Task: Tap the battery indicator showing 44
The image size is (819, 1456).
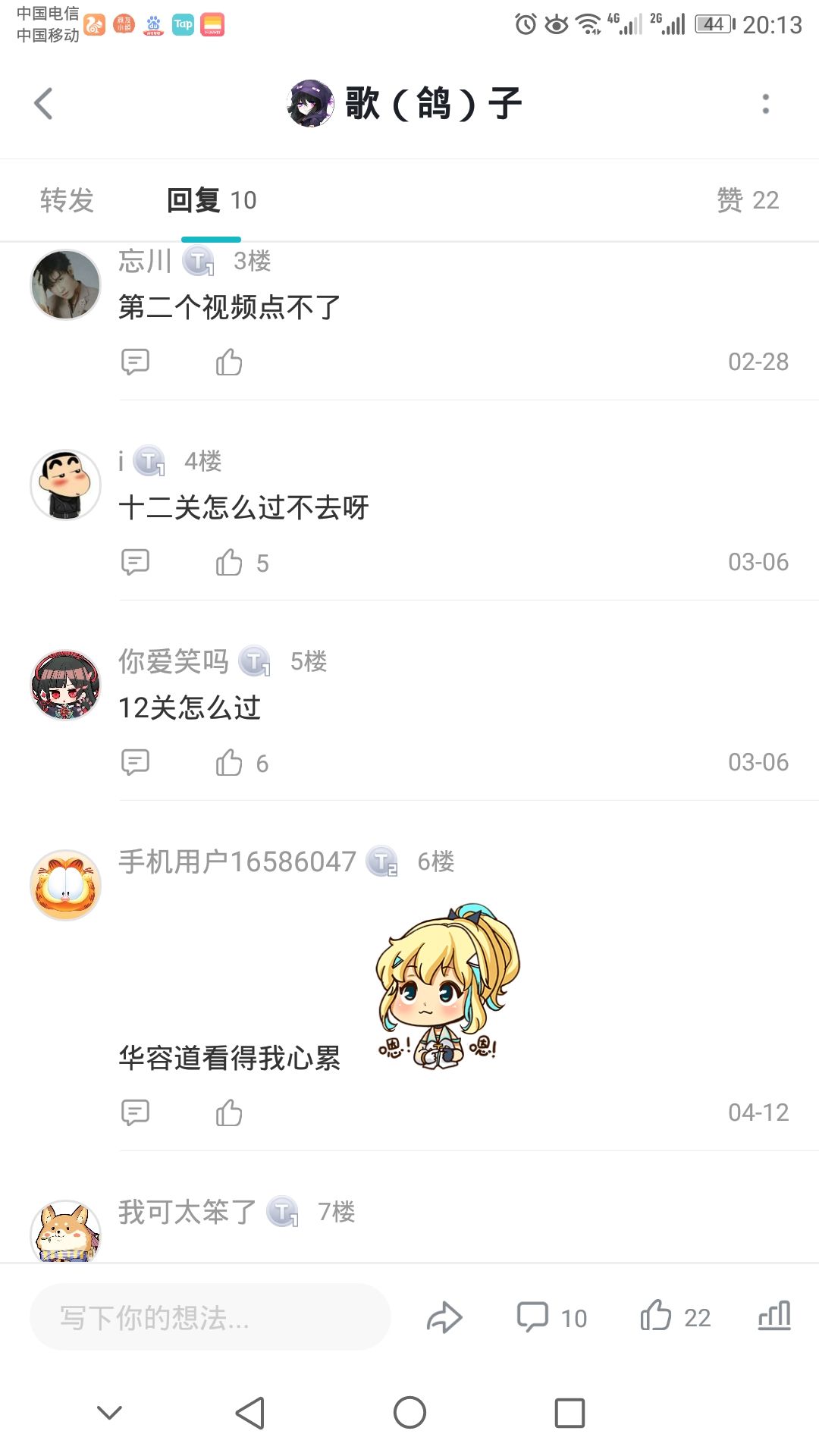Action: [711, 25]
